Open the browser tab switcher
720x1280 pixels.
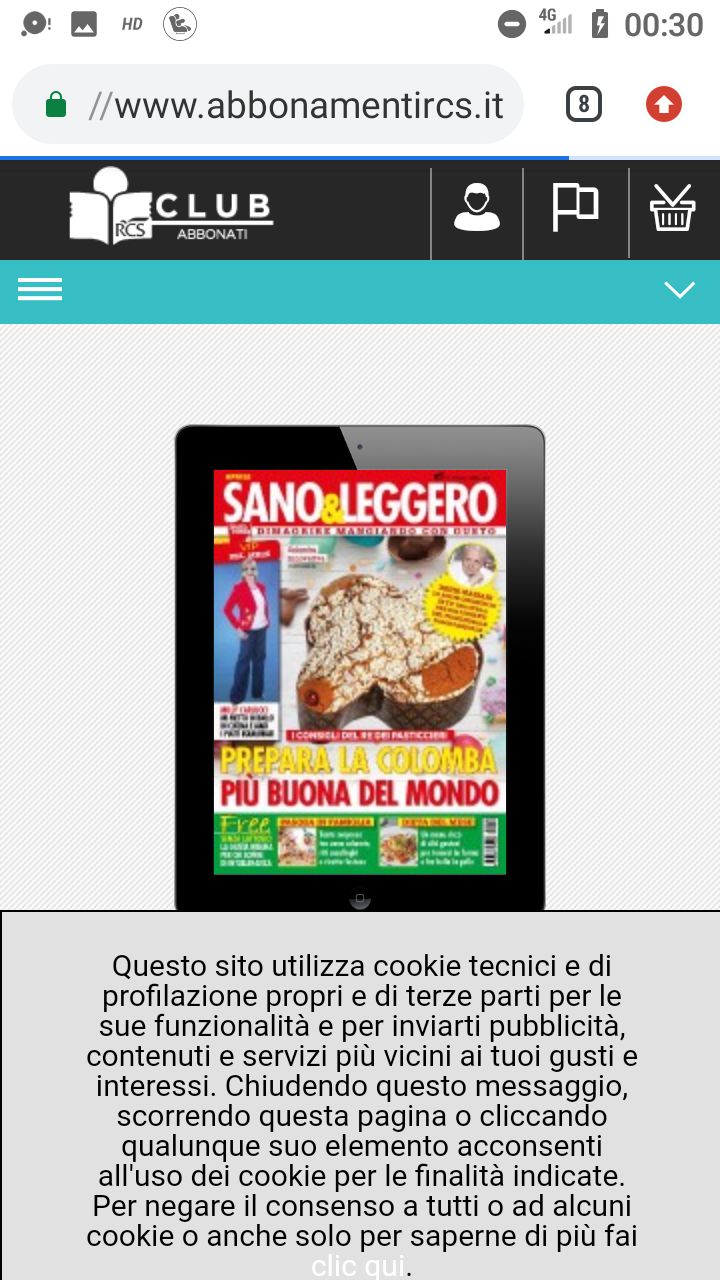coord(584,104)
